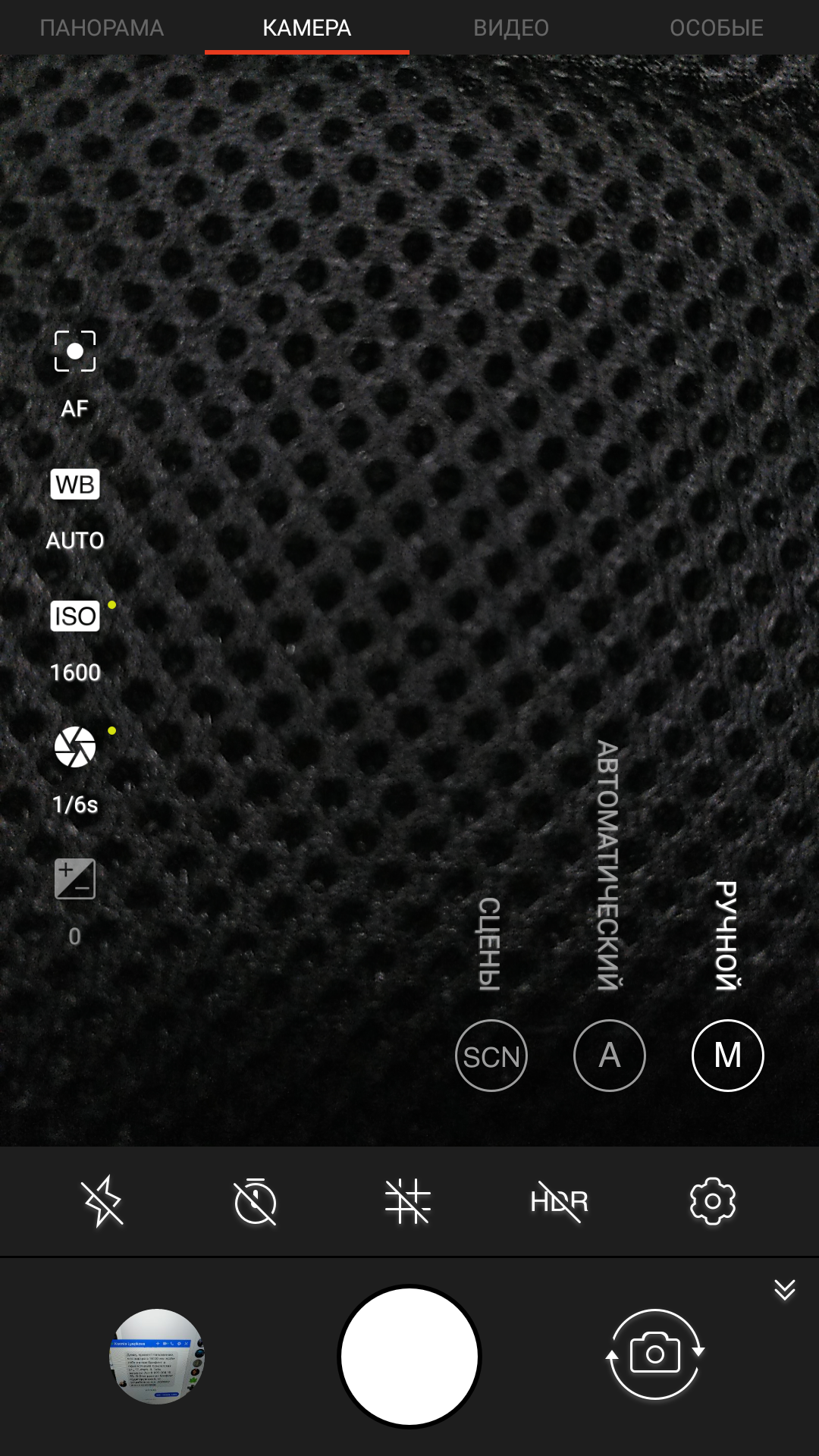Switch between front and rear camera
Image resolution: width=819 pixels, height=1456 pixels.
655,1354
